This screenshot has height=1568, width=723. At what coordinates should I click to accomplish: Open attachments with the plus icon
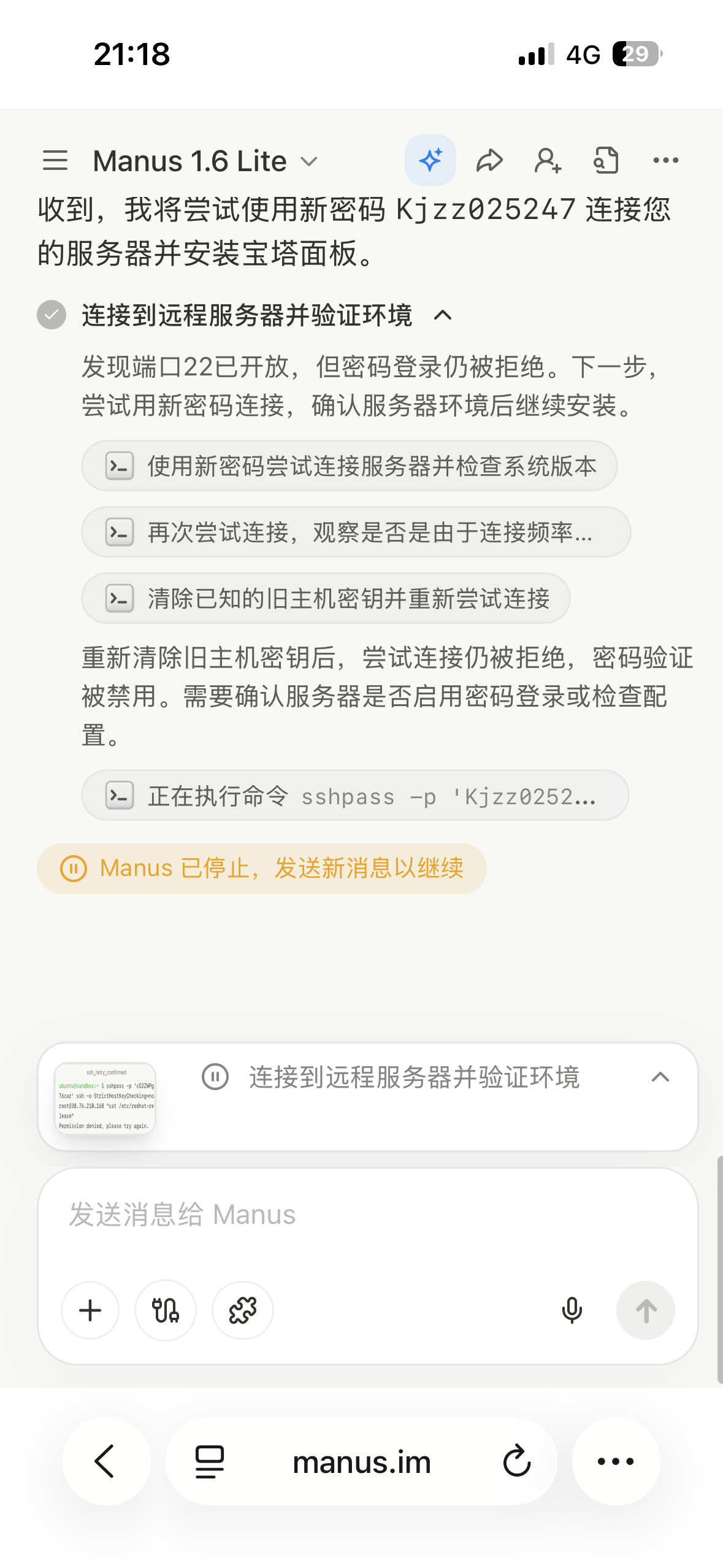pyautogui.click(x=90, y=1310)
